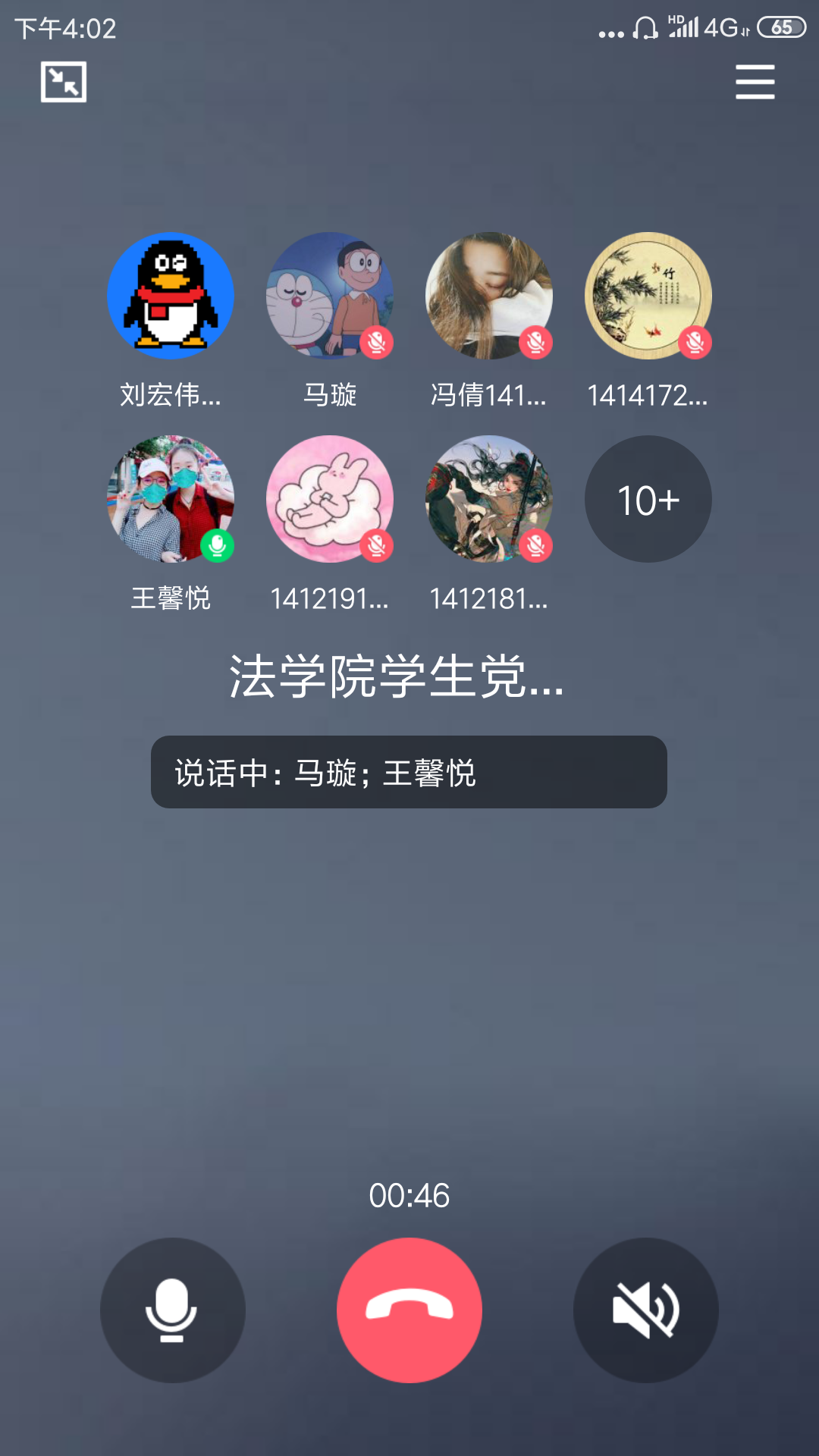The height and width of the screenshot is (1456, 819).
Task: View participant 1412181's avatar
Action: [x=489, y=499]
